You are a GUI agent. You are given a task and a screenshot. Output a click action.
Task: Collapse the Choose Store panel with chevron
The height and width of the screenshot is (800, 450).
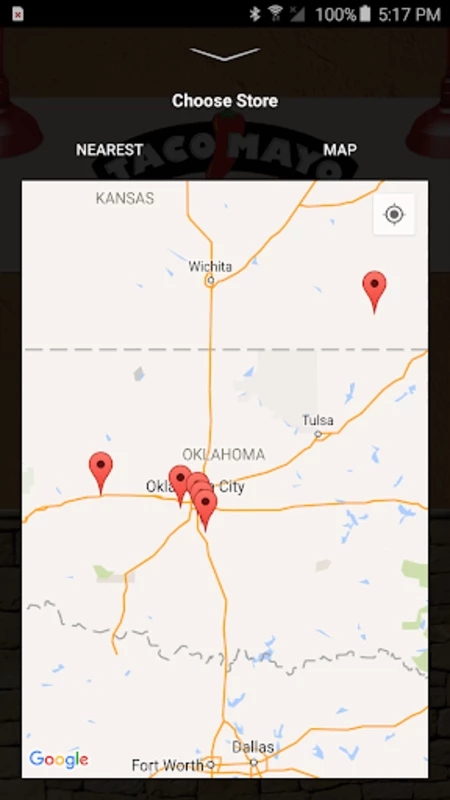pos(224,54)
